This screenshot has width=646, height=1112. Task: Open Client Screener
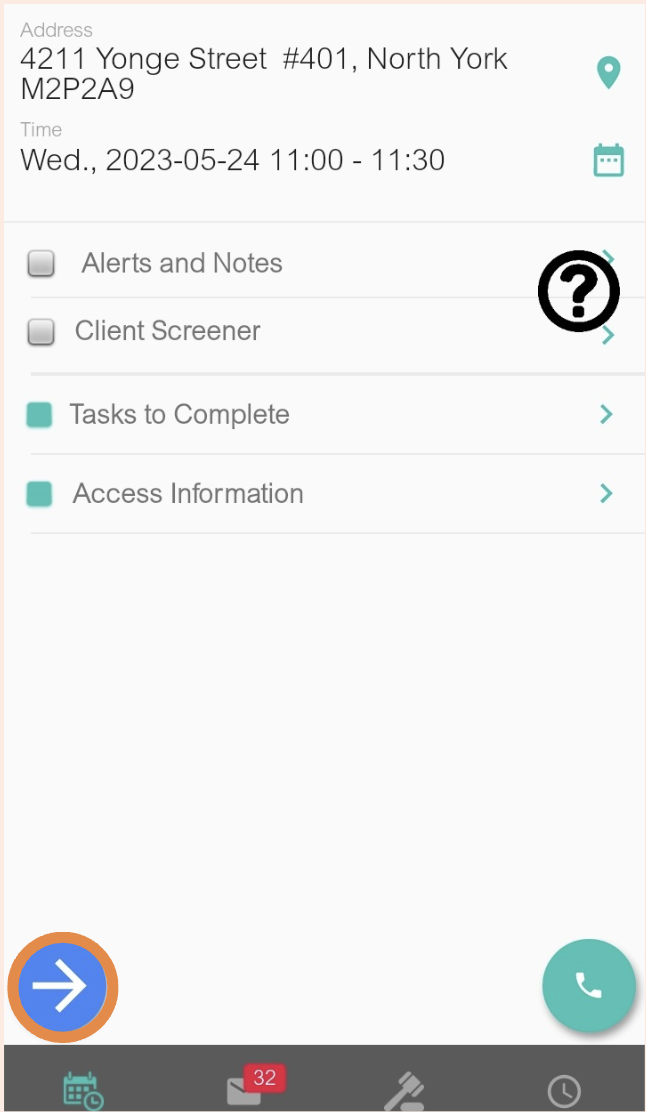pos(167,331)
